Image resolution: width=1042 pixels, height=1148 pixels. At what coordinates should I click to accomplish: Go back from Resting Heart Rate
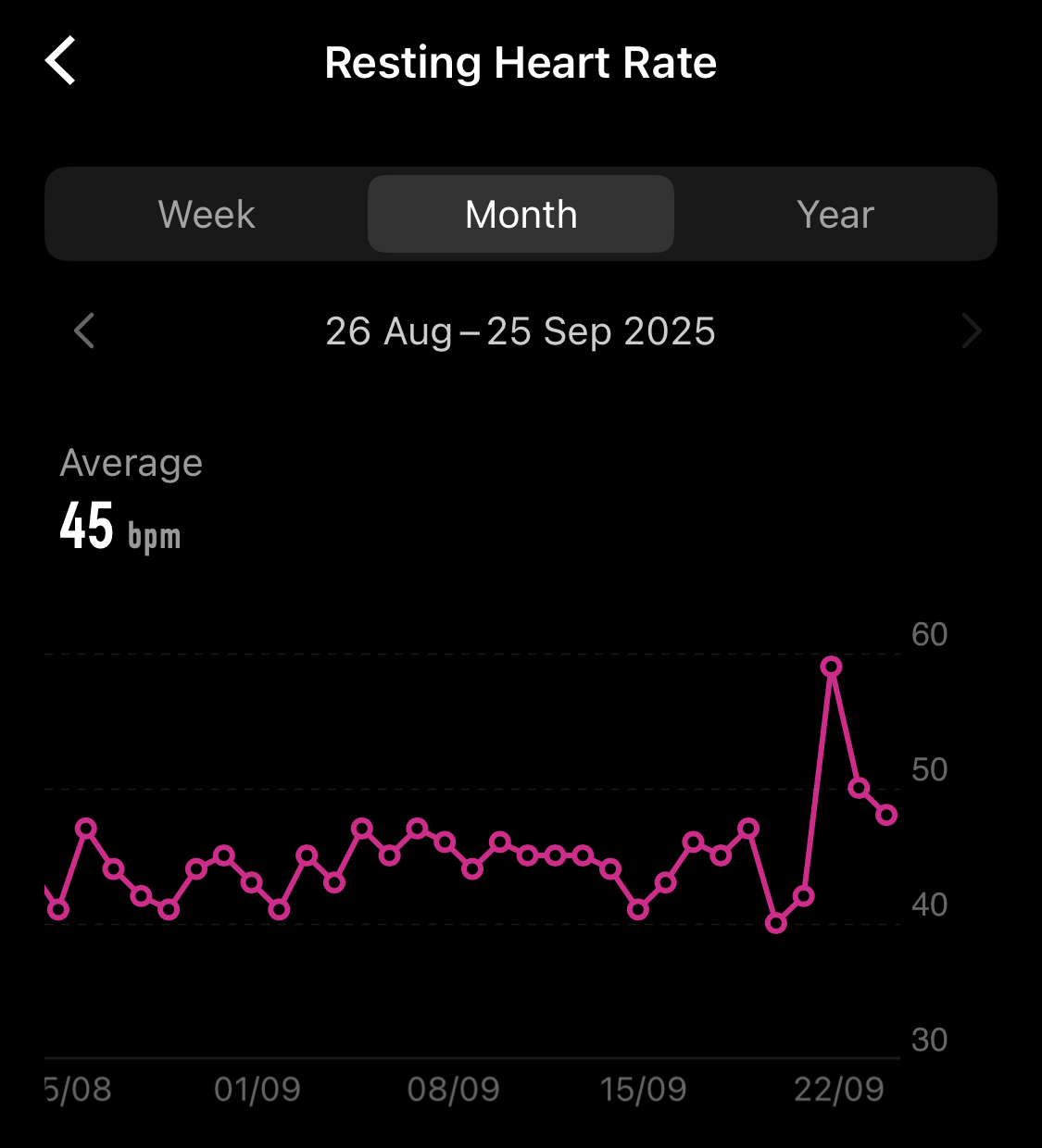(61, 62)
